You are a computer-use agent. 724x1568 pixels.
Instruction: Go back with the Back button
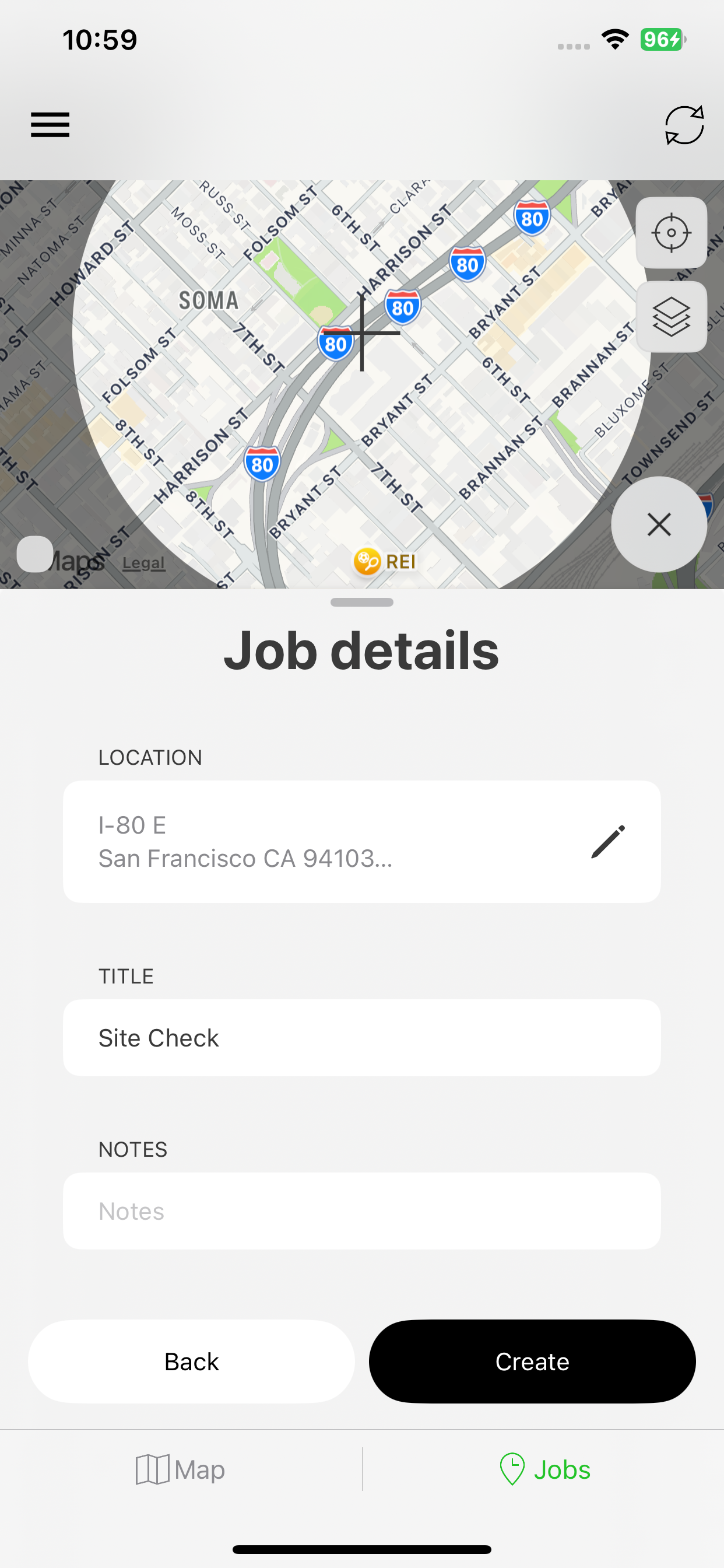pyautogui.click(x=191, y=1361)
